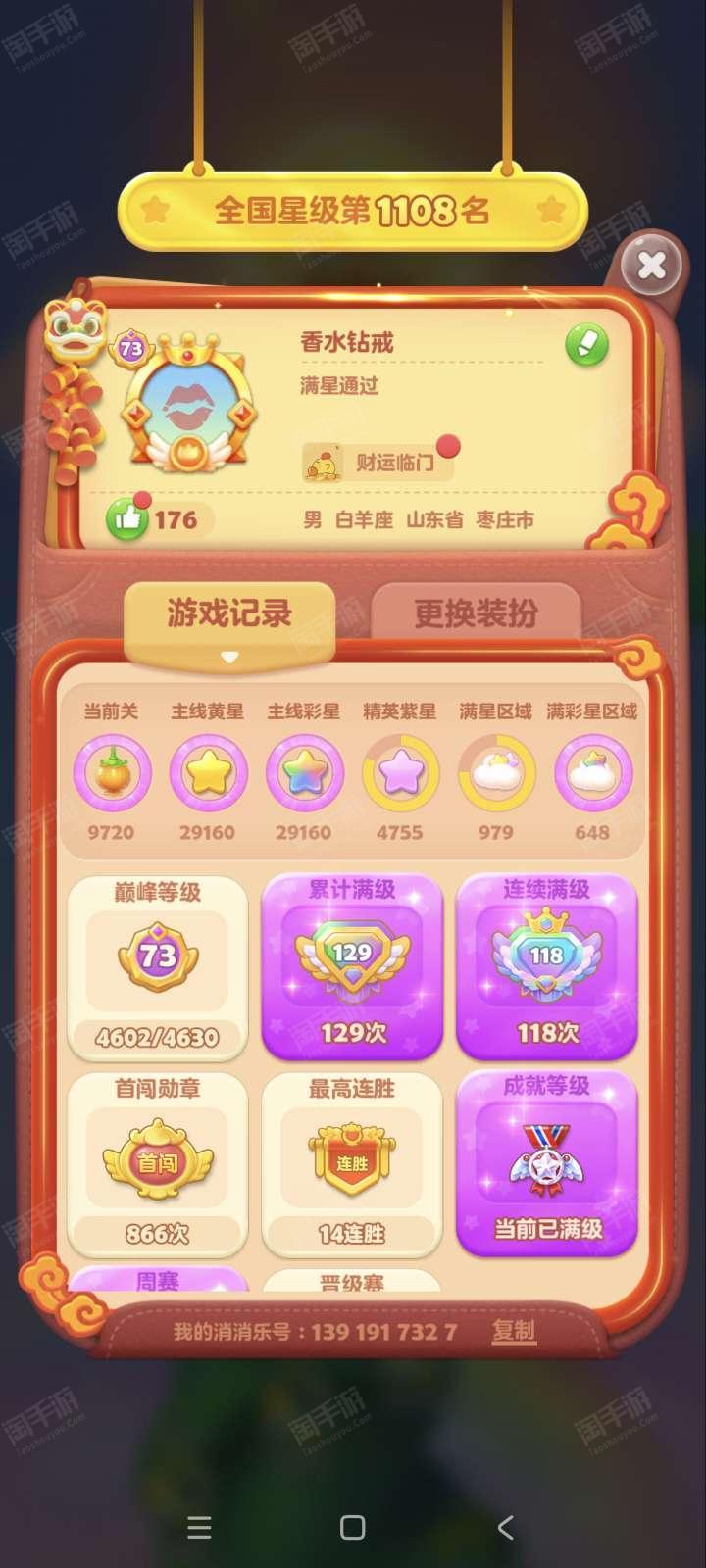
Task: Close the player profile panel
Action: 651,265
